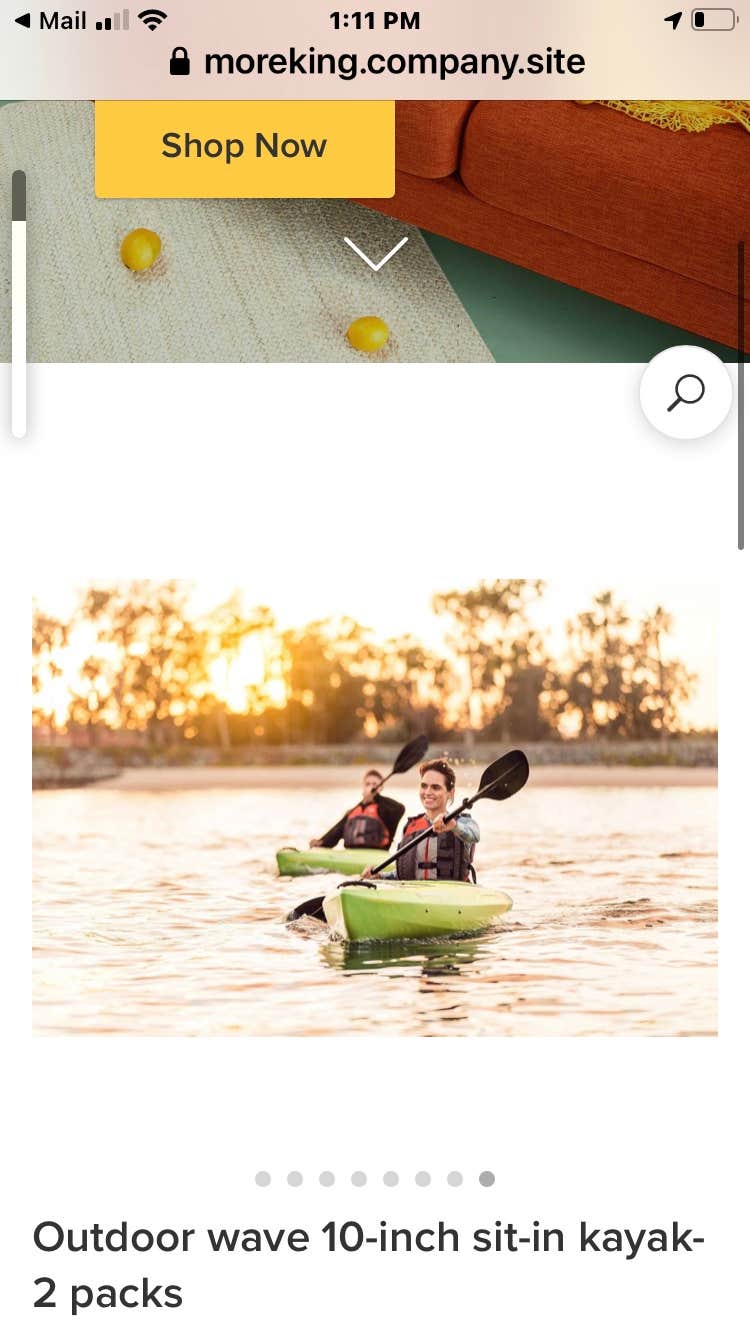The image size is (750, 1334).
Task: Open the kayak product image
Action: point(375,808)
